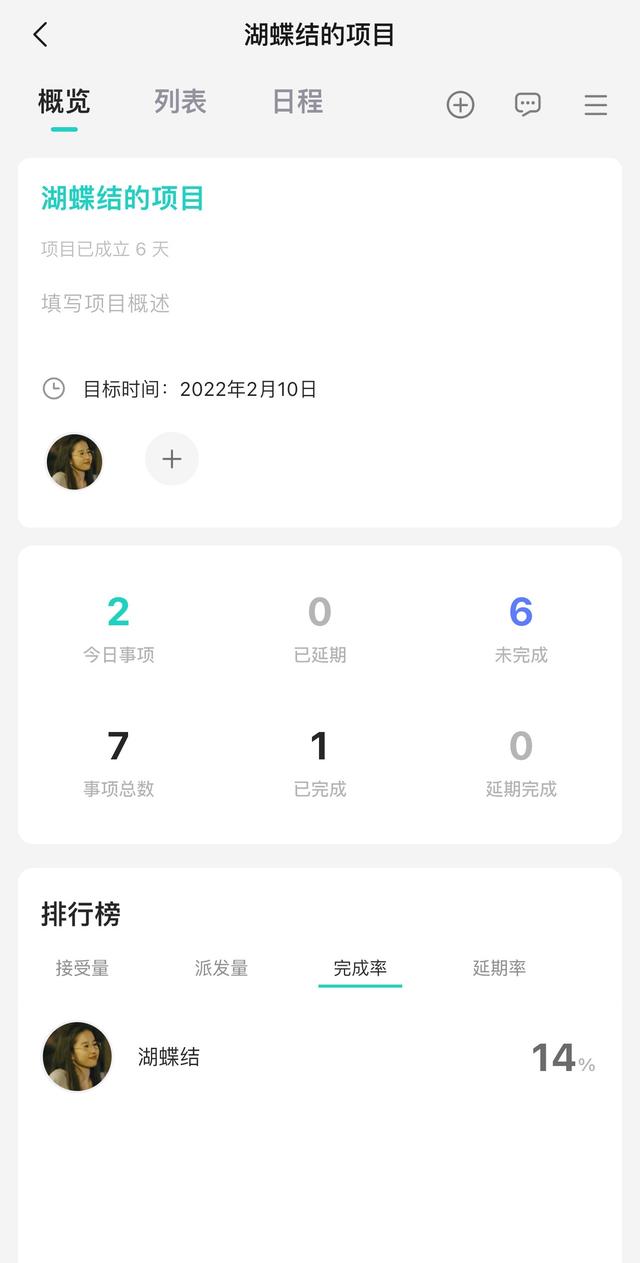Add a project member with the plus button
Screen dimensions: 640x1263
pos(172,459)
